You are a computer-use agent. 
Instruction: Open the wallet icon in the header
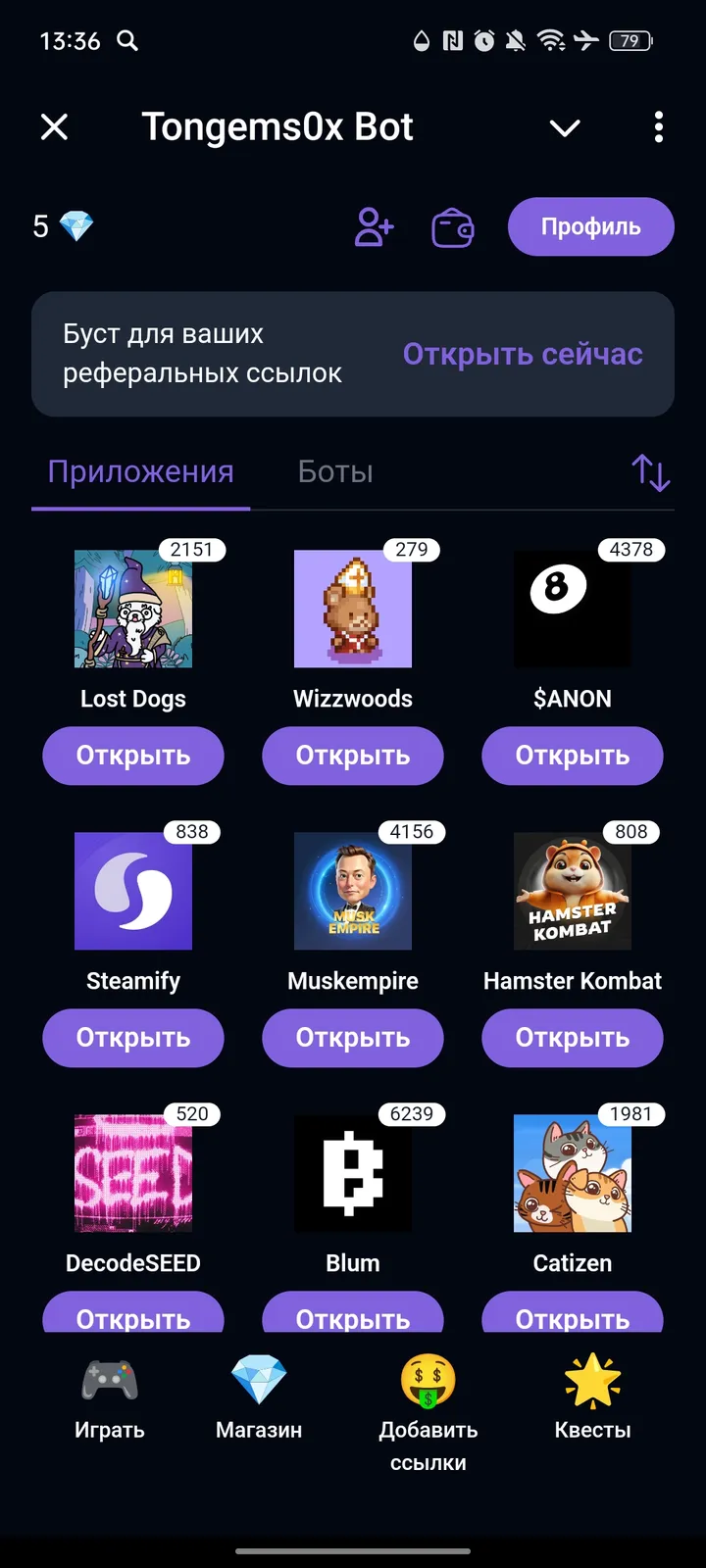pyautogui.click(x=452, y=226)
